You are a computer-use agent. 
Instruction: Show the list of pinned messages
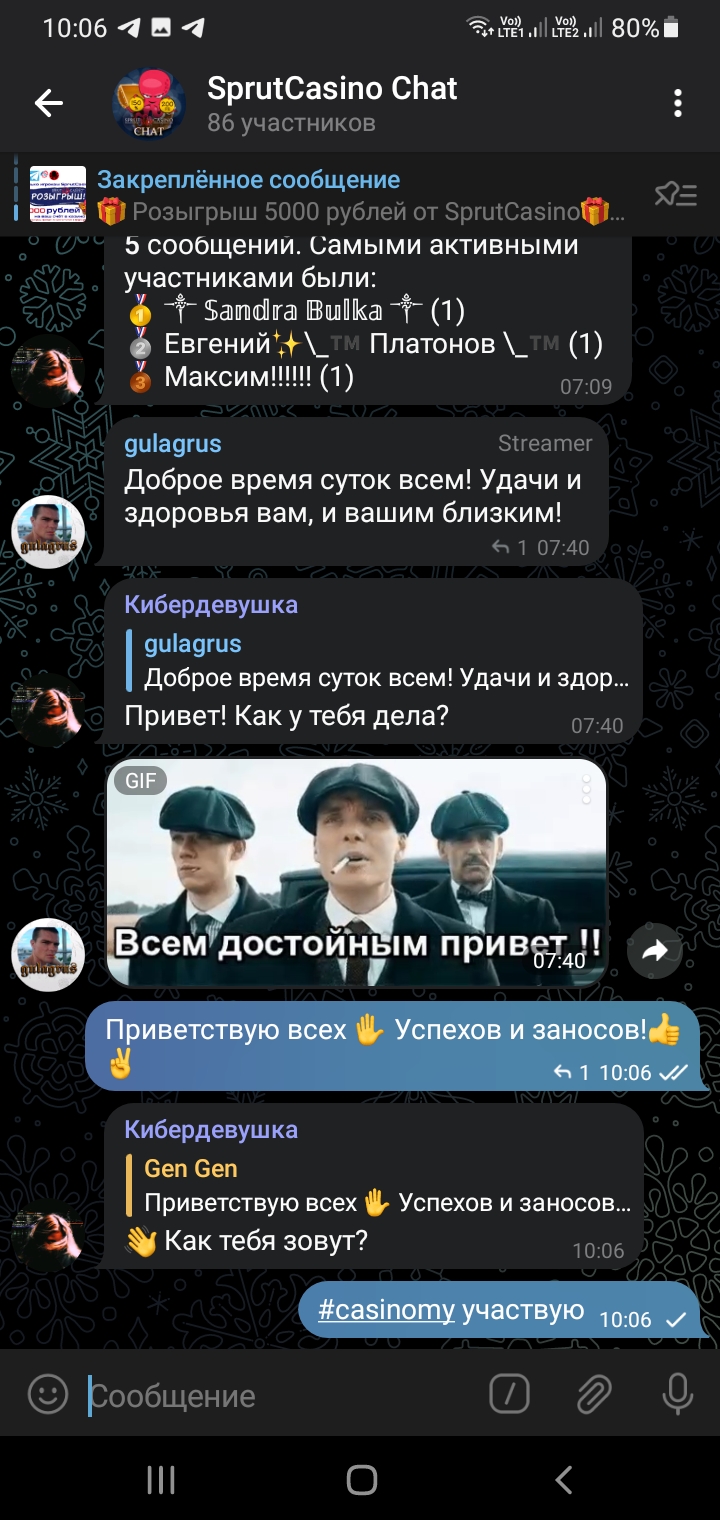pos(675,195)
